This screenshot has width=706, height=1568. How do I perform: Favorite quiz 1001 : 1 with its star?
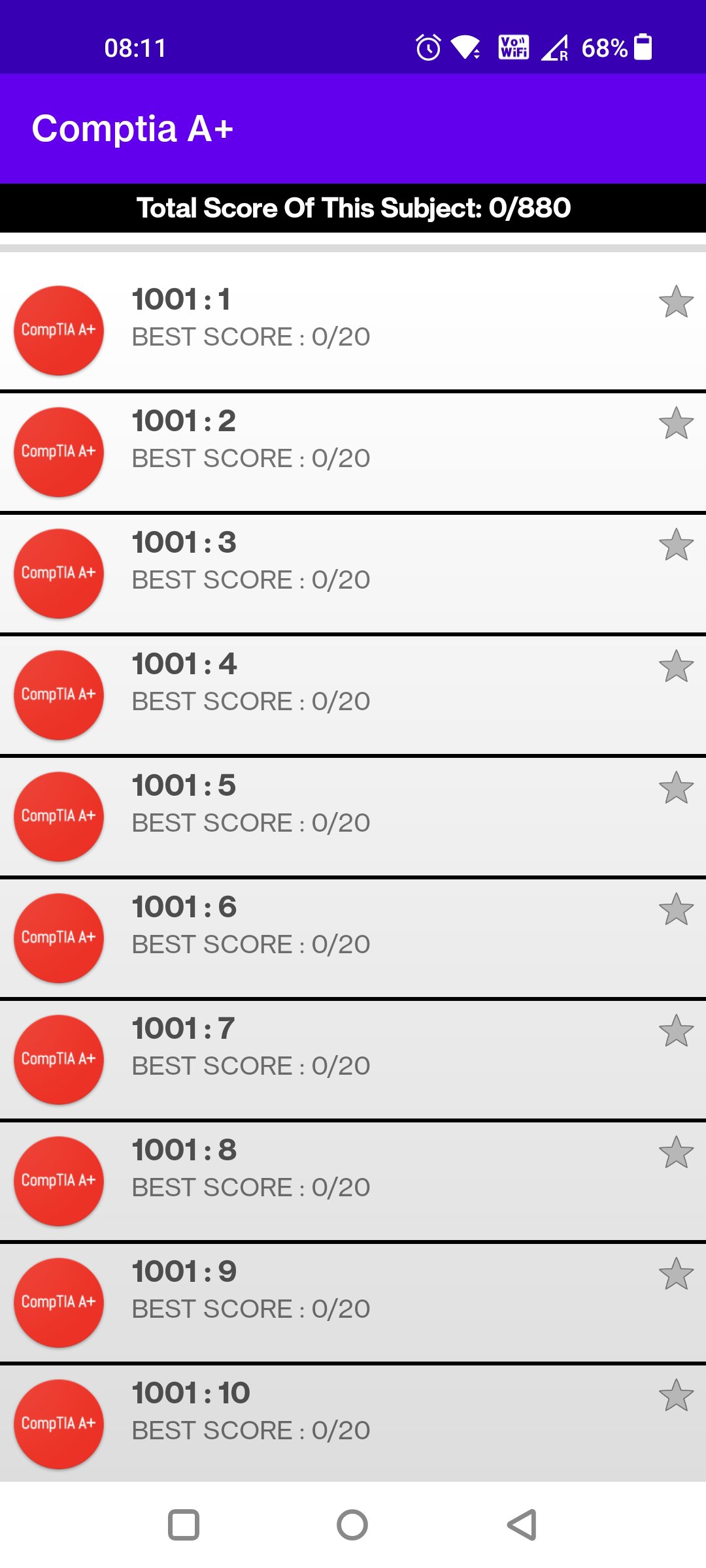pos(676,302)
